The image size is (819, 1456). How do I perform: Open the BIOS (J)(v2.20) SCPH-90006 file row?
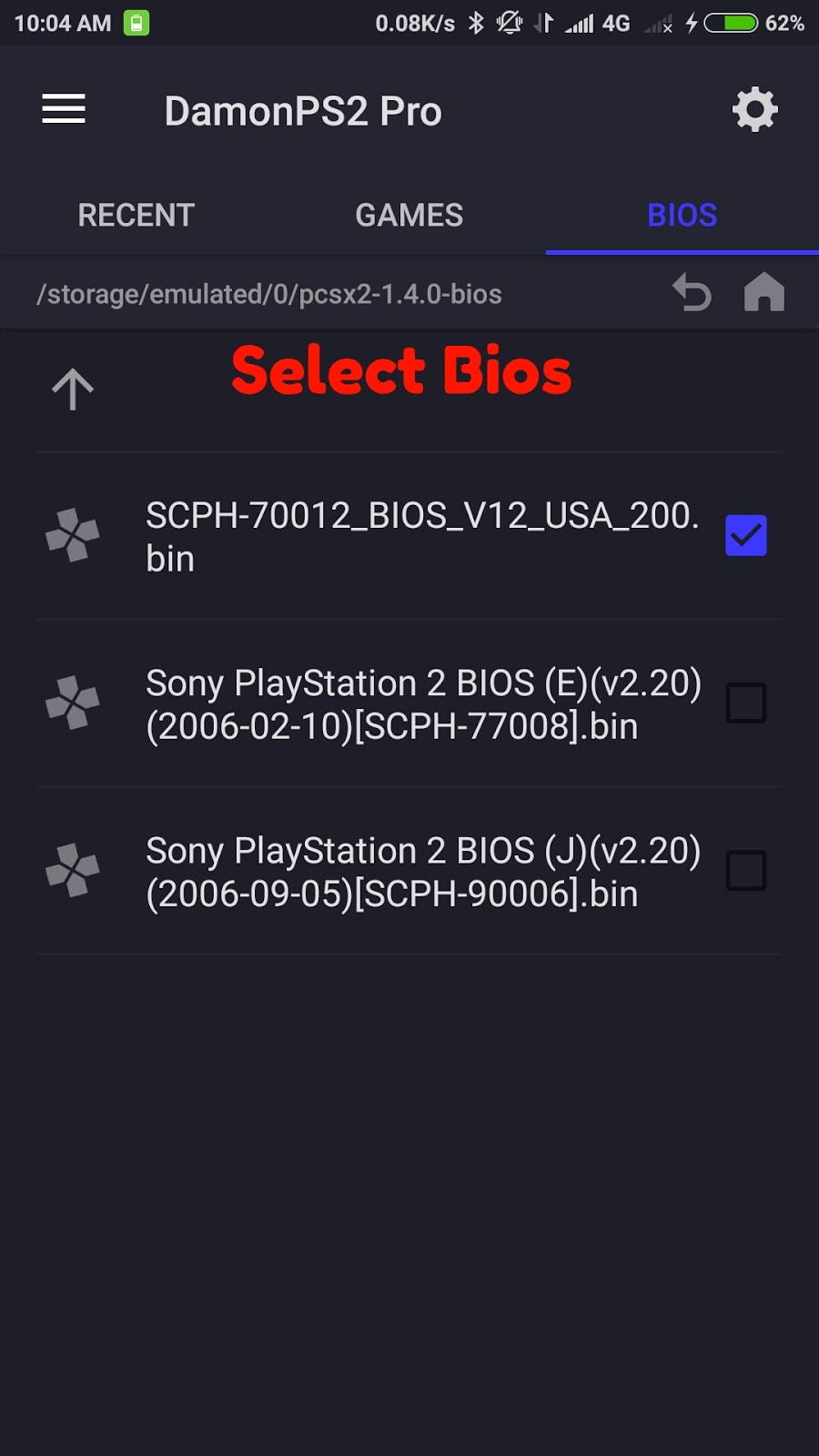pyautogui.click(x=409, y=872)
